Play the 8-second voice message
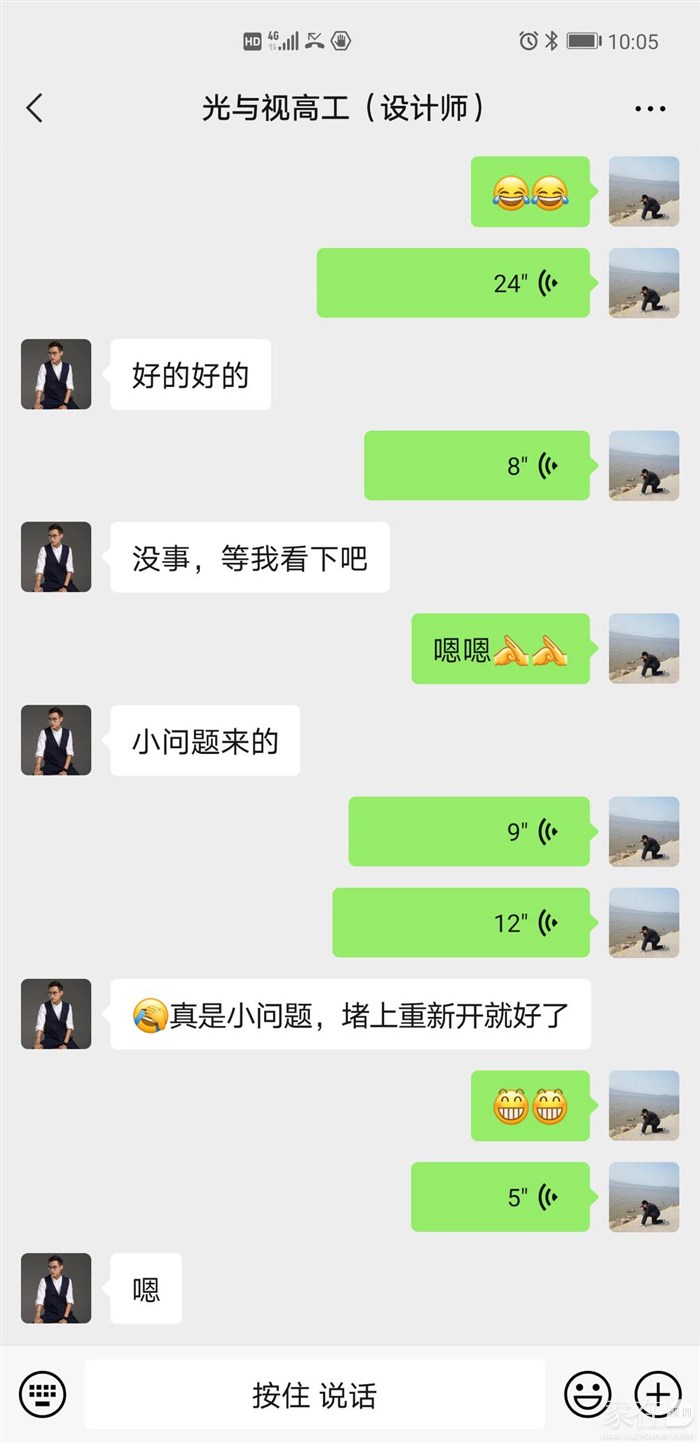Viewport: 700px width, 1443px height. (476, 465)
